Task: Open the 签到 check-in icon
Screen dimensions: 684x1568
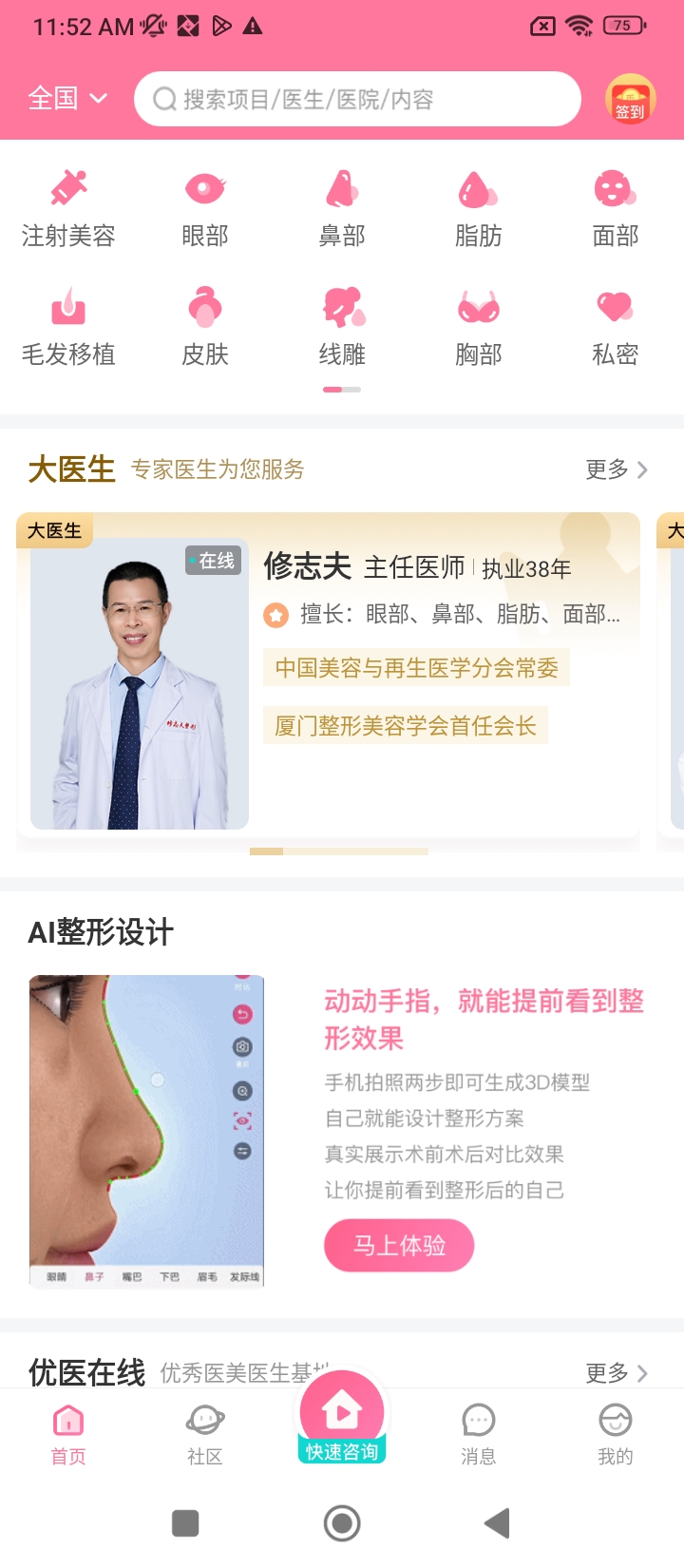Action: 630,99
